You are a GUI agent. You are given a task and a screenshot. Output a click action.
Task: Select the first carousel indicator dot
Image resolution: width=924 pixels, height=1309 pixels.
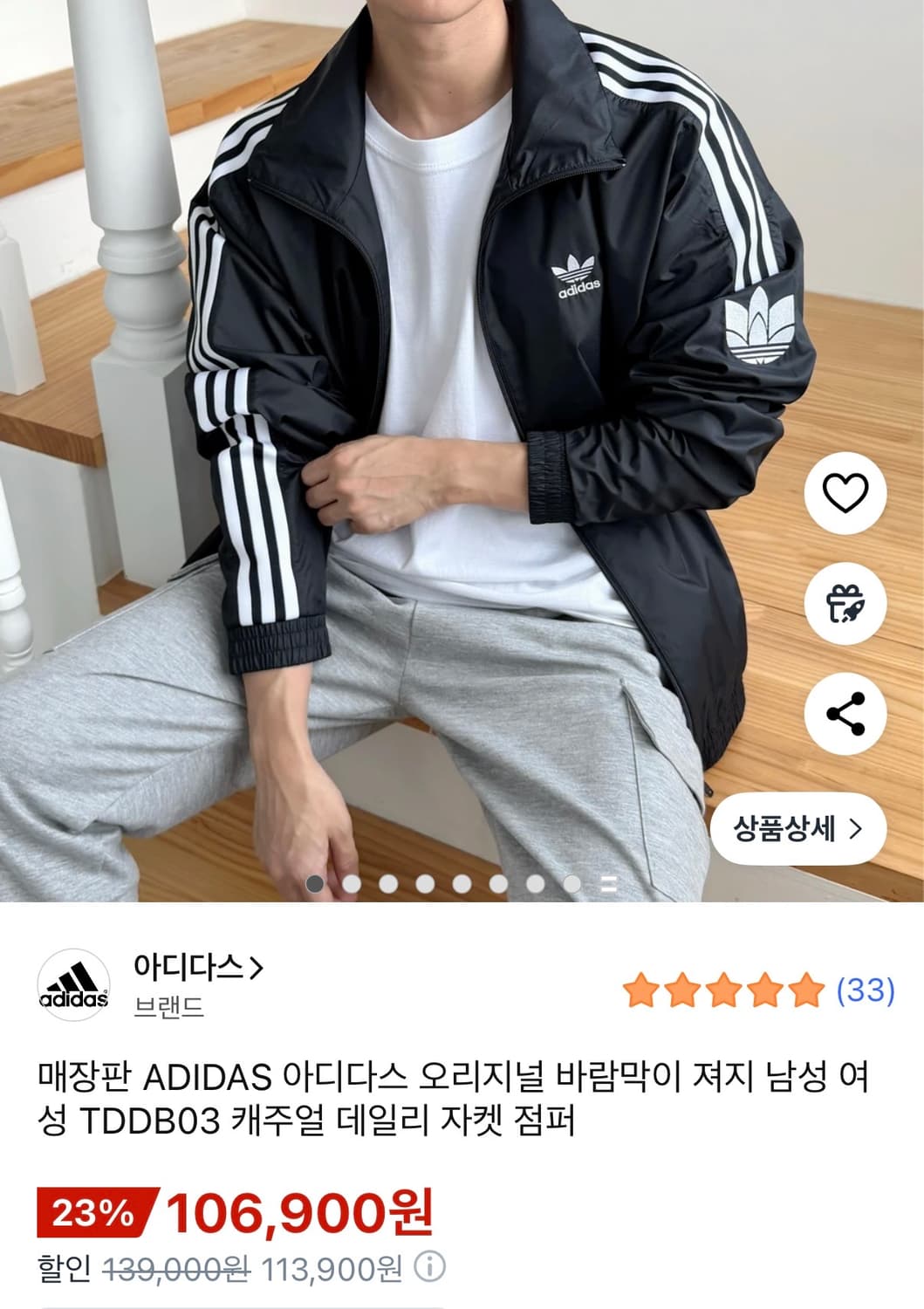pyautogui.click(x=316, y=884)
